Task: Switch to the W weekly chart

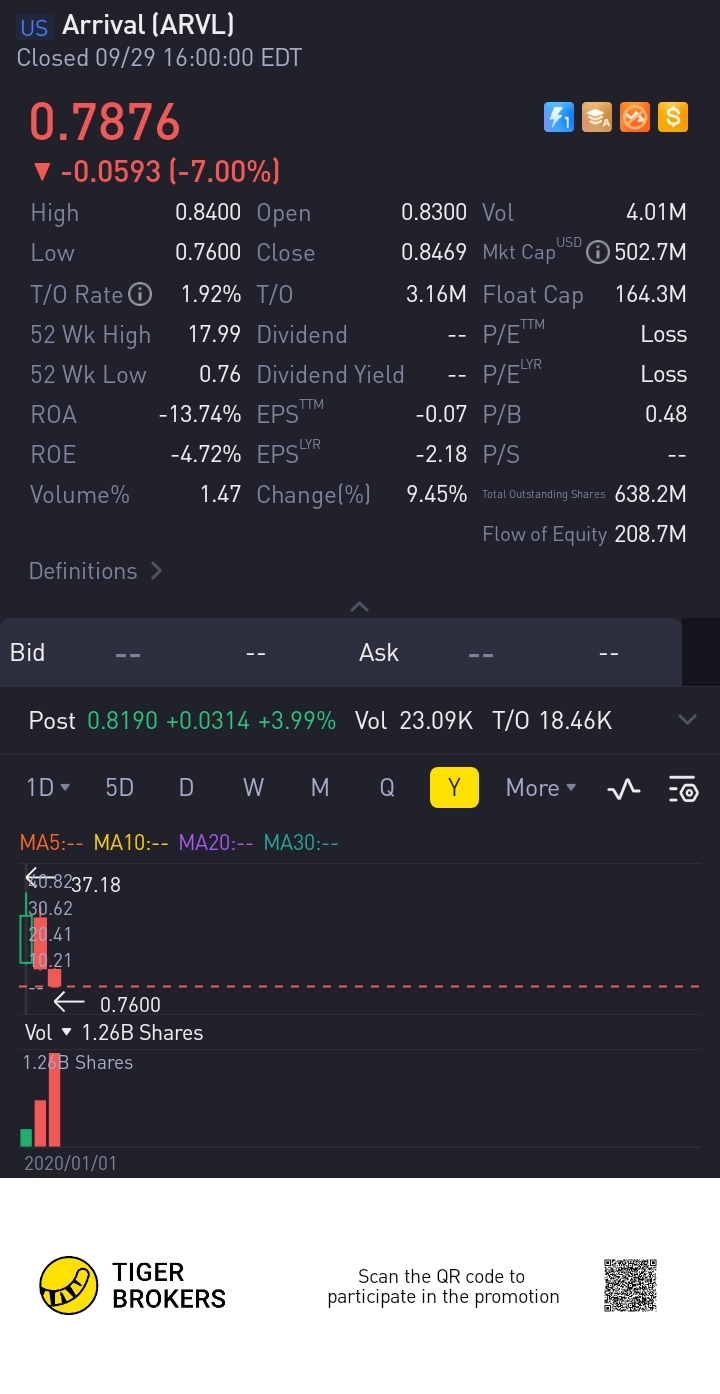Action: (x=253, y=788)
